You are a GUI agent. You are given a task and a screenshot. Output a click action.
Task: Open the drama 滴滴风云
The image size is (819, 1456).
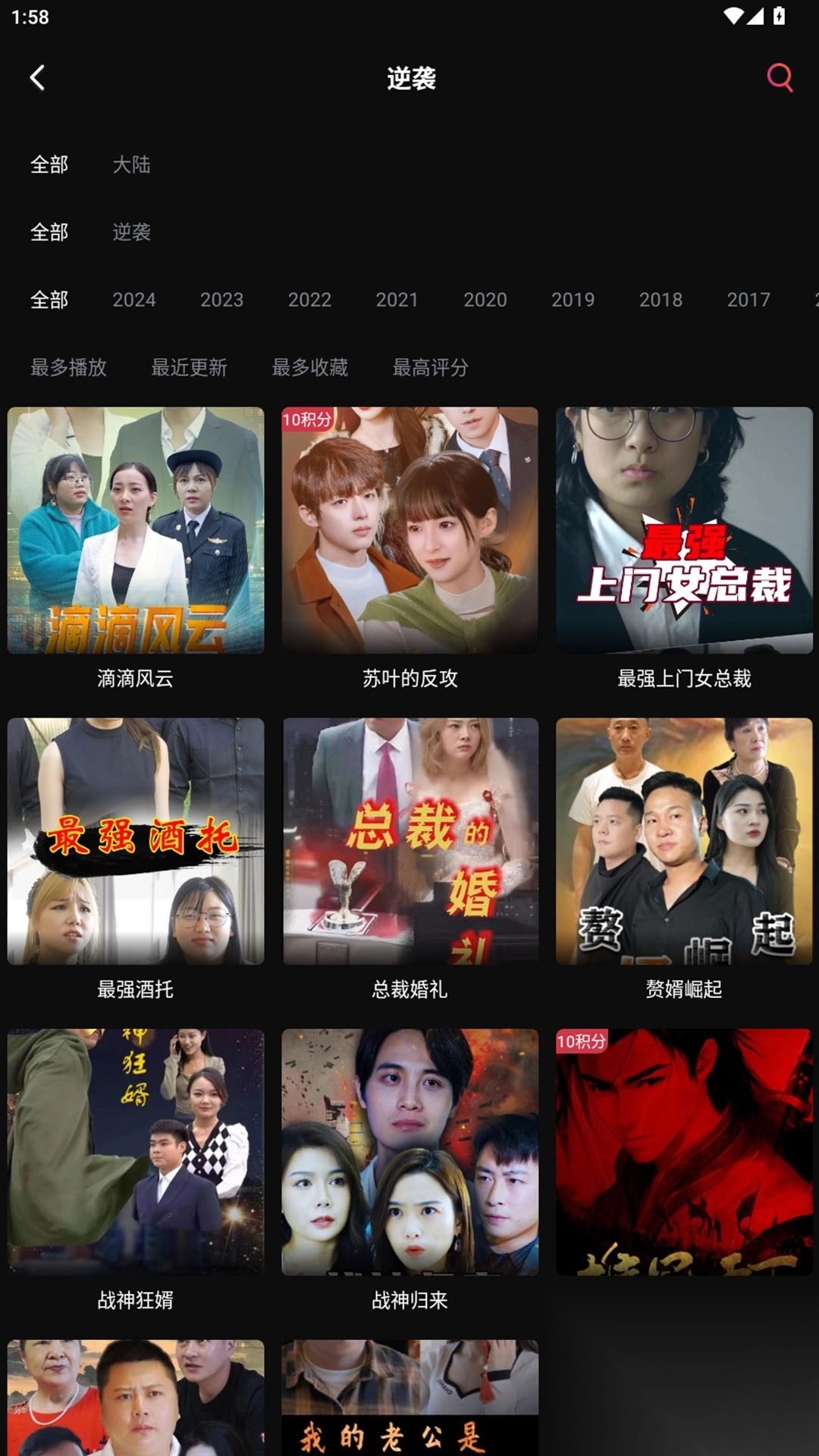coord(136,531)
